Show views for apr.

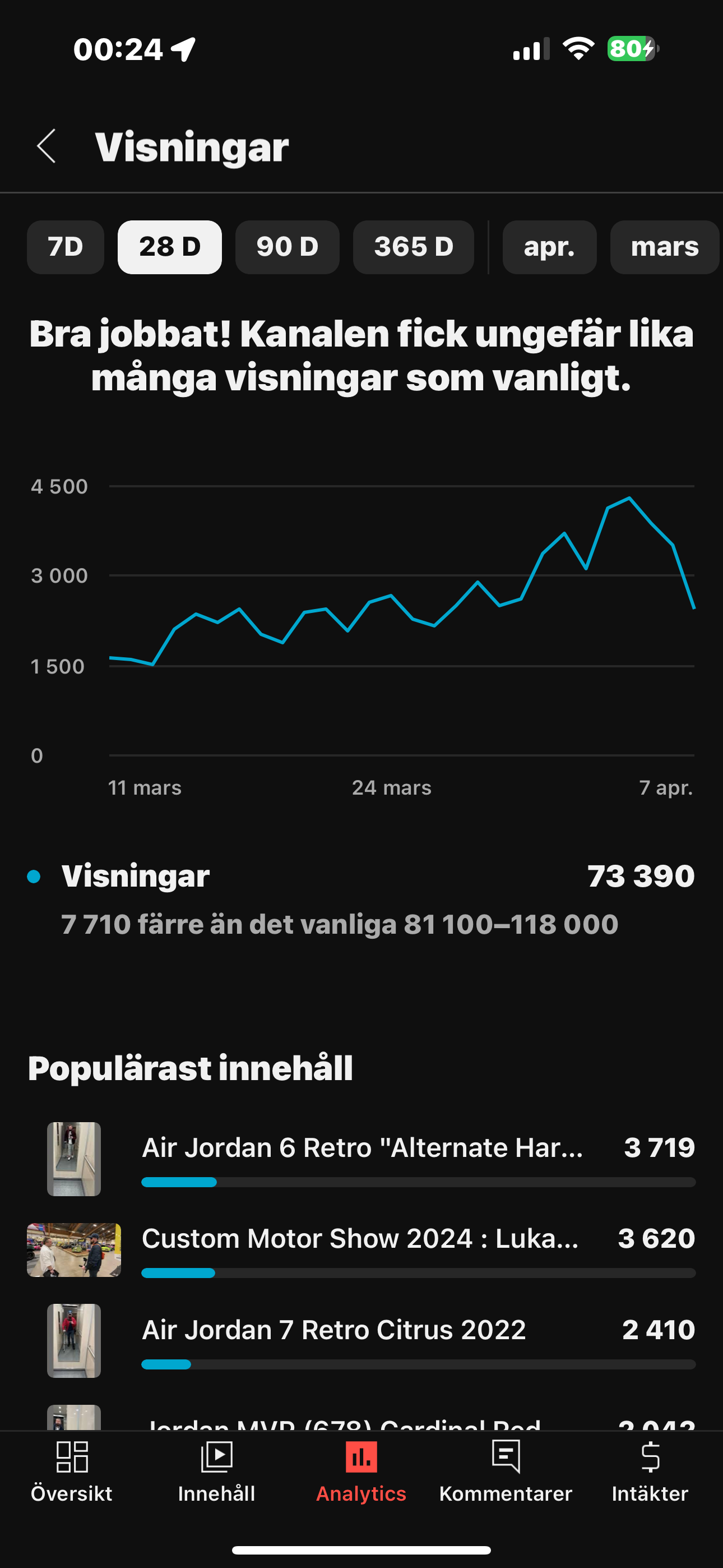[x=550, y=247]
